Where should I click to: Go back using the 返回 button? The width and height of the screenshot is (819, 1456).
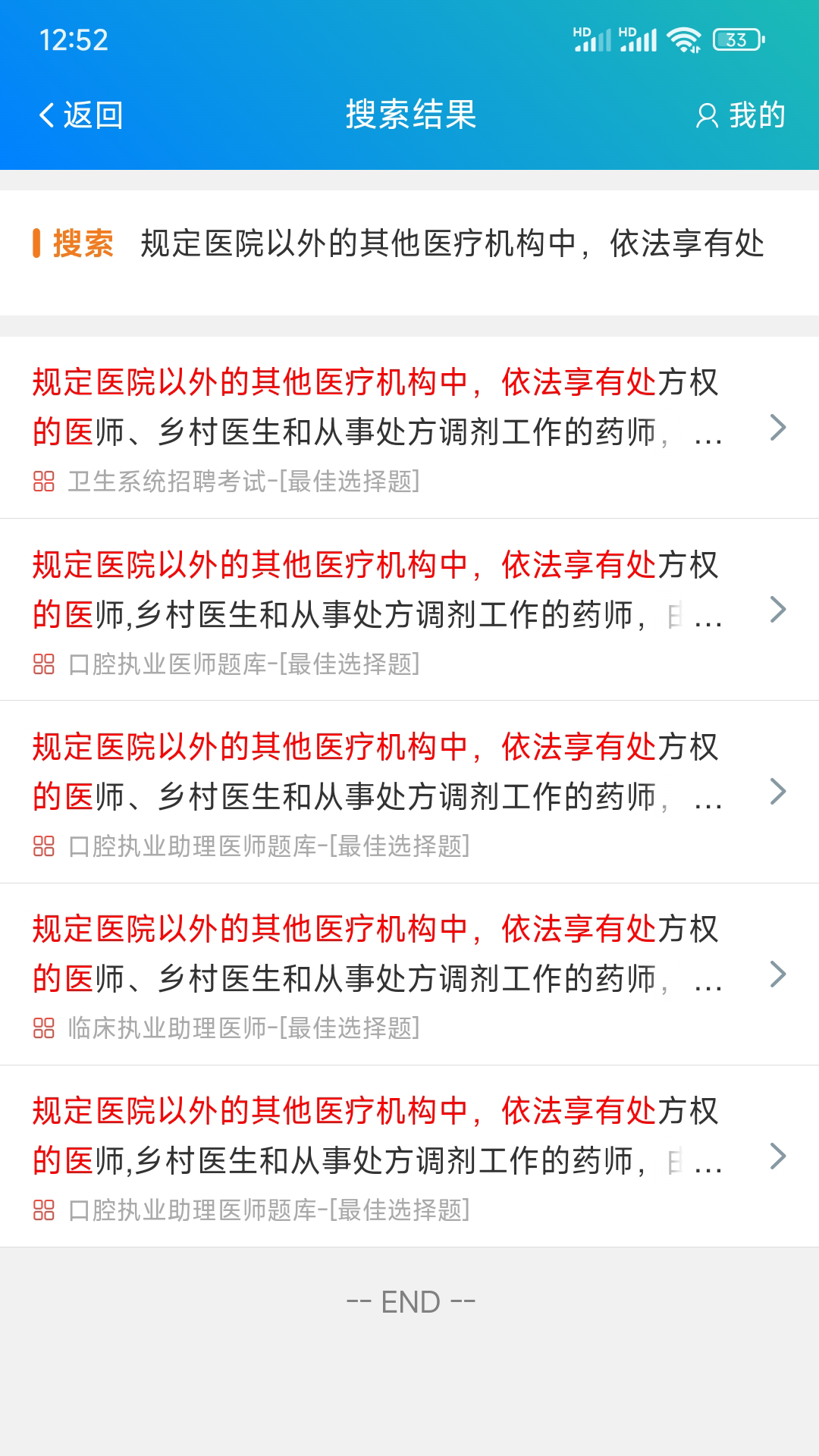coord(81,115)
